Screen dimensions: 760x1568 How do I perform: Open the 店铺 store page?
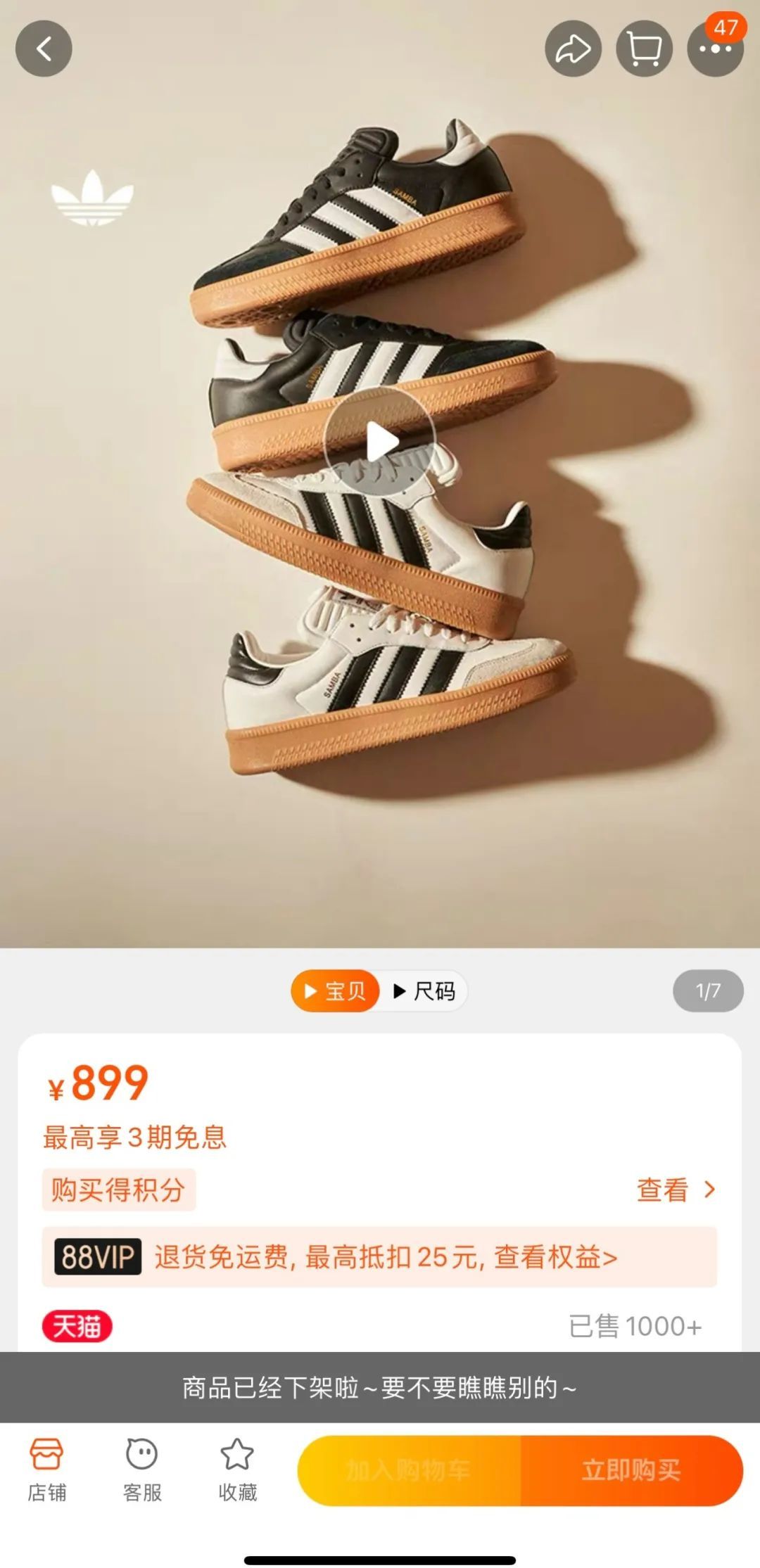pyautogui.click(x=46, y=1470)
